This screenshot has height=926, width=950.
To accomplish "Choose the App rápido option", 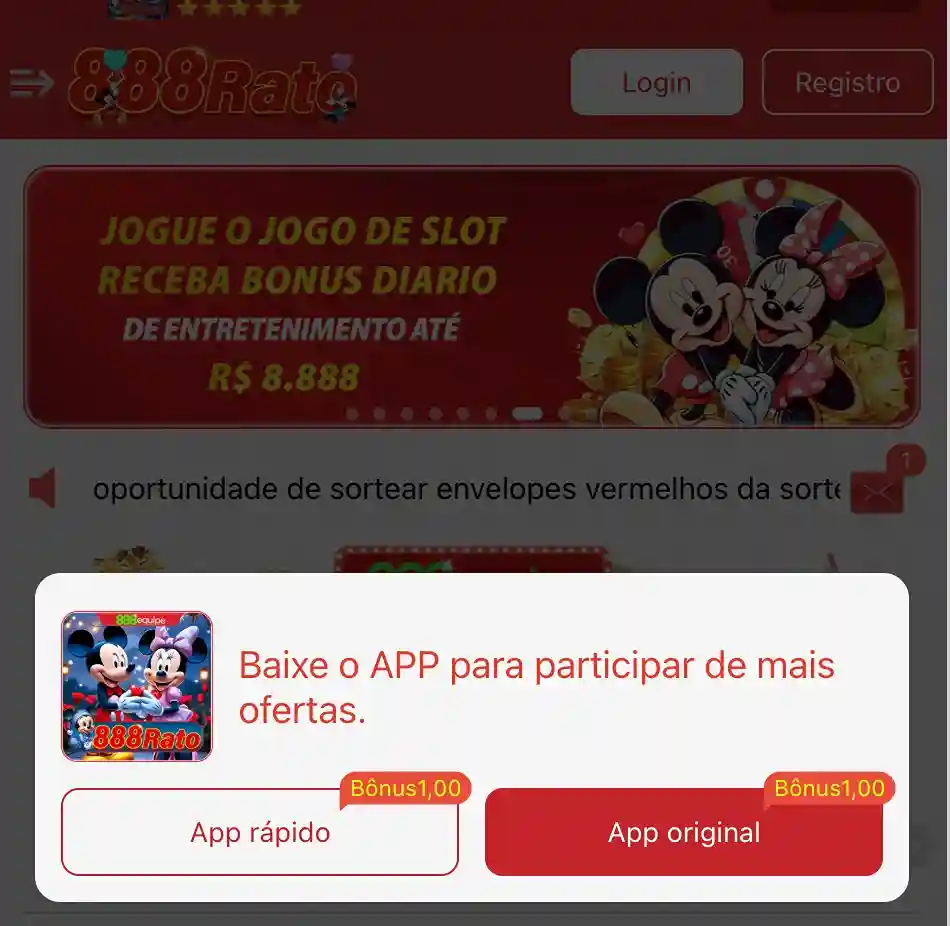I will pyautogui.click(x=260, y=832).
